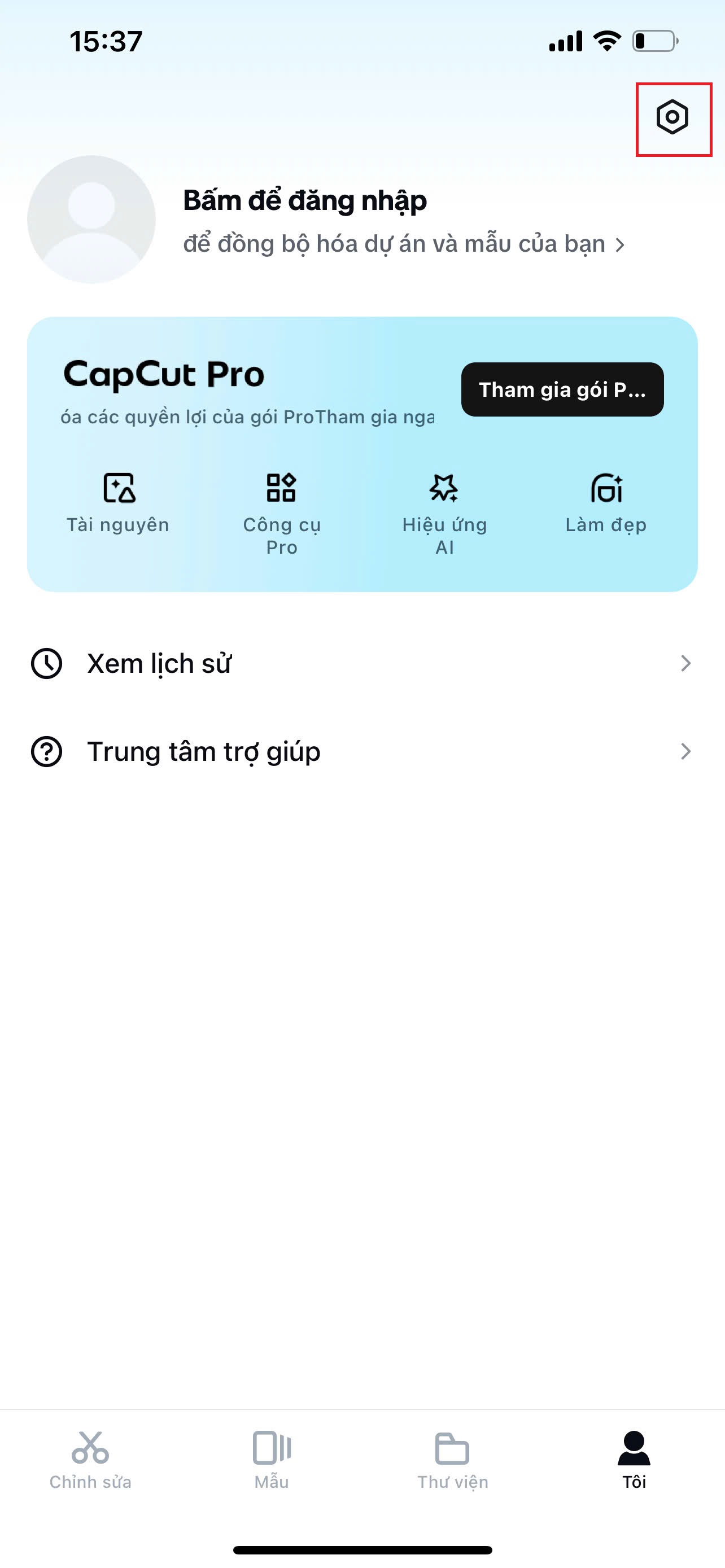The width and height of the screenshot is (725, 1568).
Task: Open Công cụ Pro
Action: click(281, 514)
